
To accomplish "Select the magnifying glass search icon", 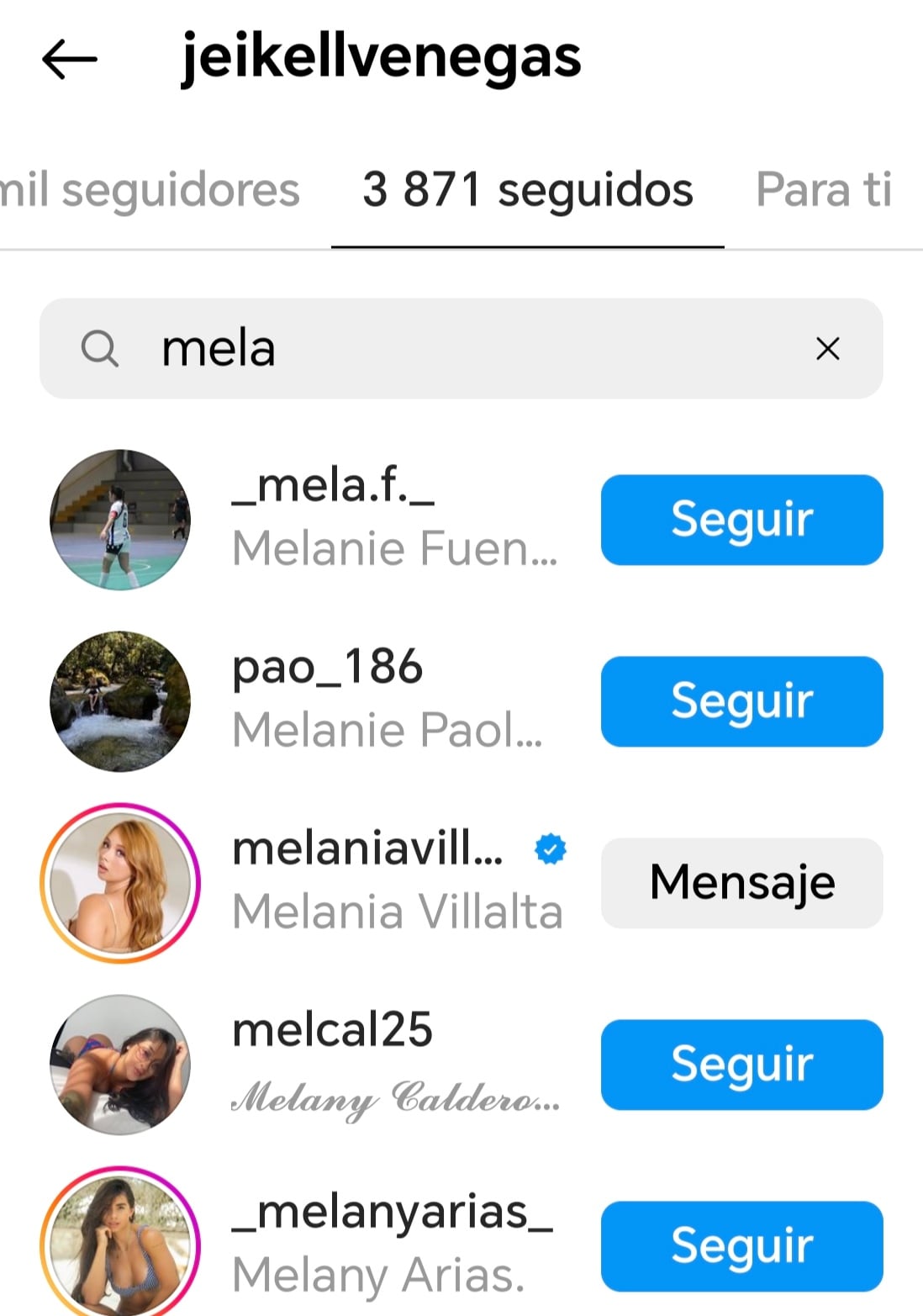I will pos(101,348).
